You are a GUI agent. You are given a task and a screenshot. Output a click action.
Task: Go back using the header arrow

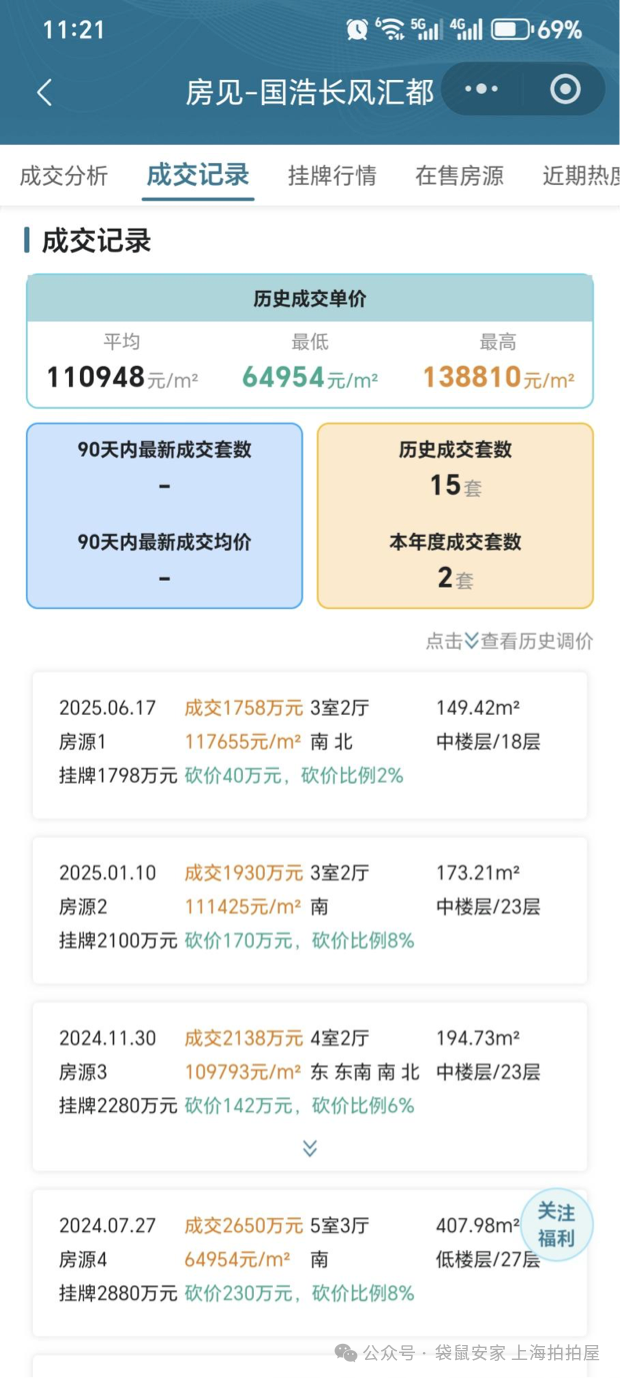point(44,92)
